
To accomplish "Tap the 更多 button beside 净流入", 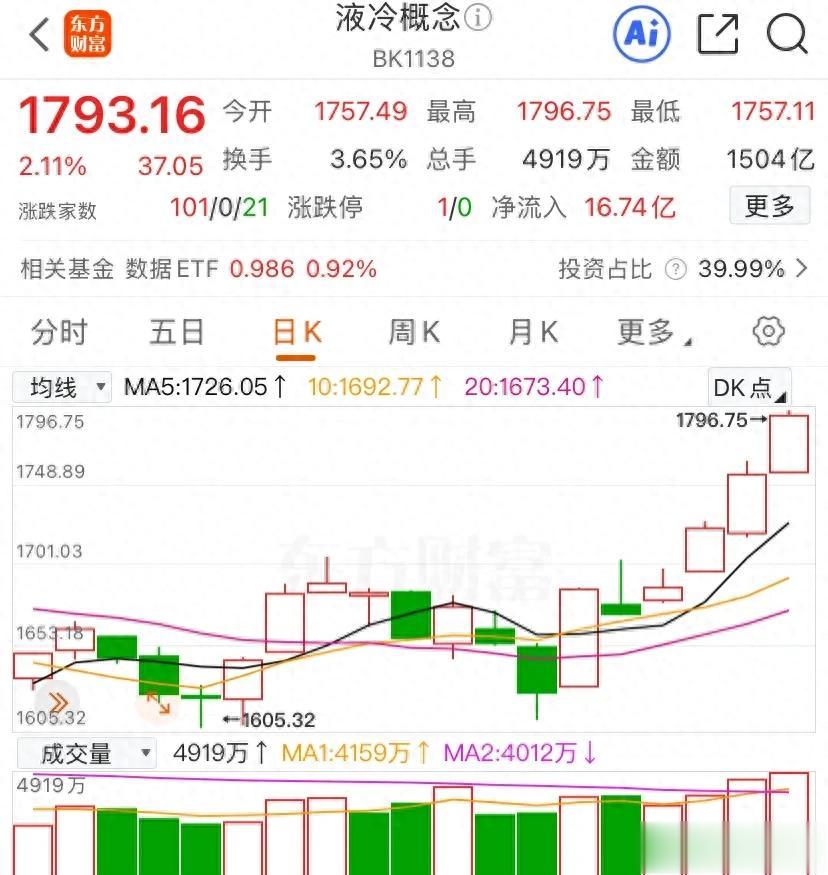I will coord(769,207).
